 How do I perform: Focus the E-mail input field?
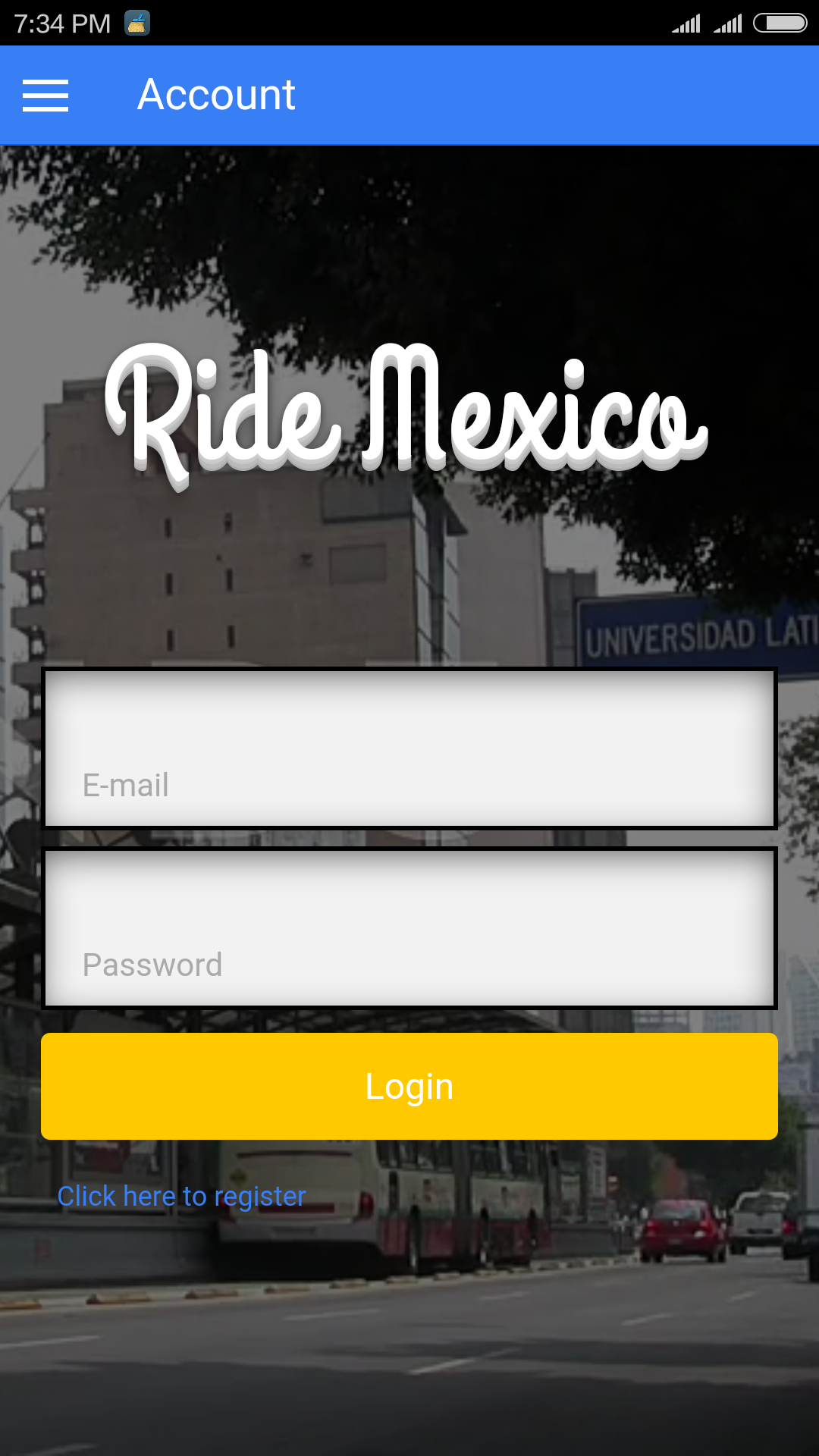[409, 748]
